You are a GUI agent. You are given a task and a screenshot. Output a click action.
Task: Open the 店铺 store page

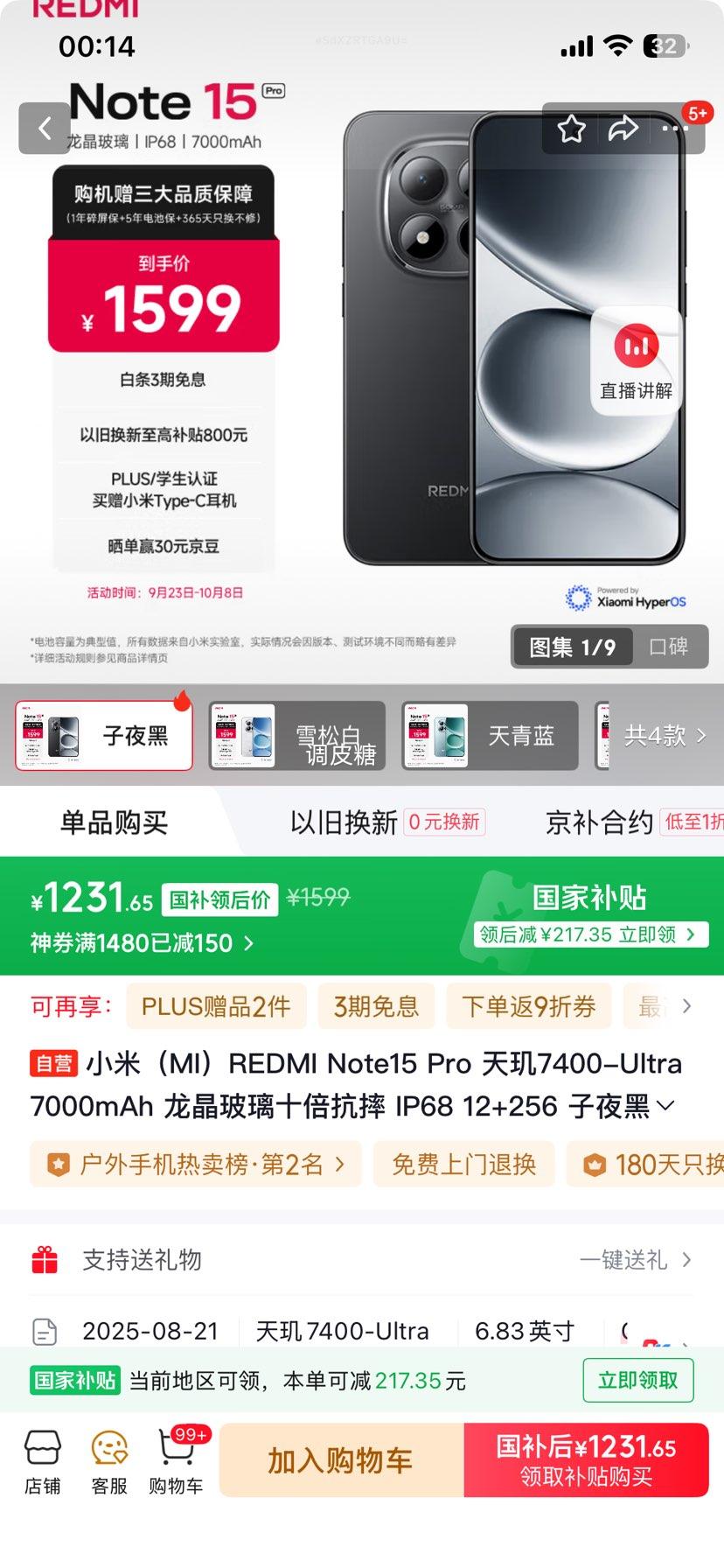tap(43, 1462)
